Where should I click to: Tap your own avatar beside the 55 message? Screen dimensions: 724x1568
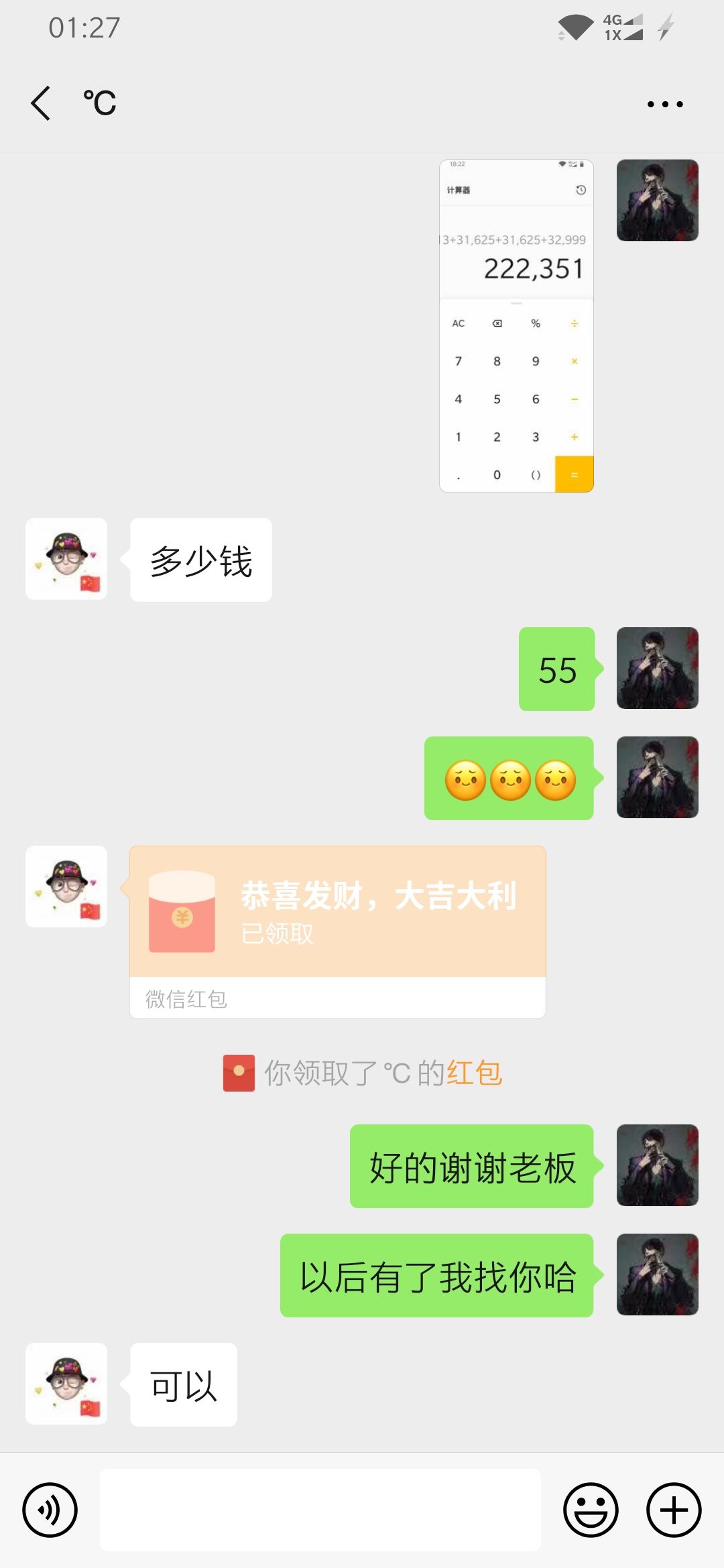(x=657, y=667)
